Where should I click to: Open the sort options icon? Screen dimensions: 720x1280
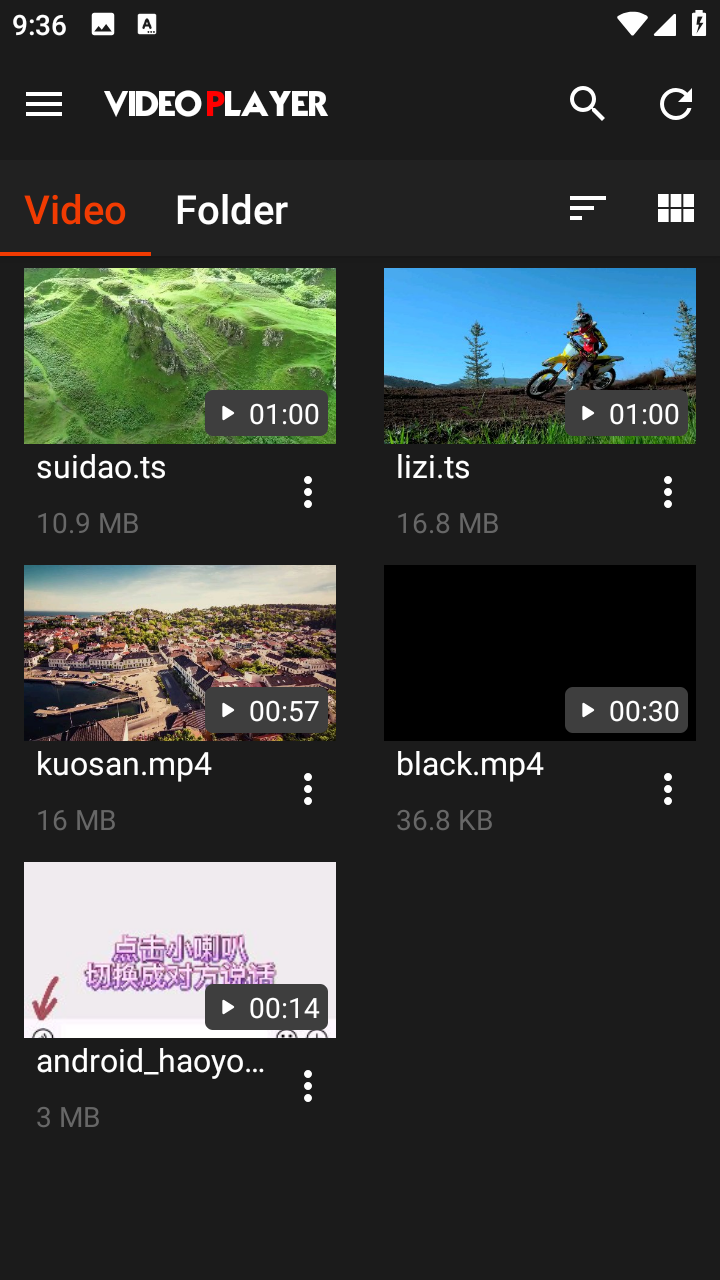tap(587, 208)
